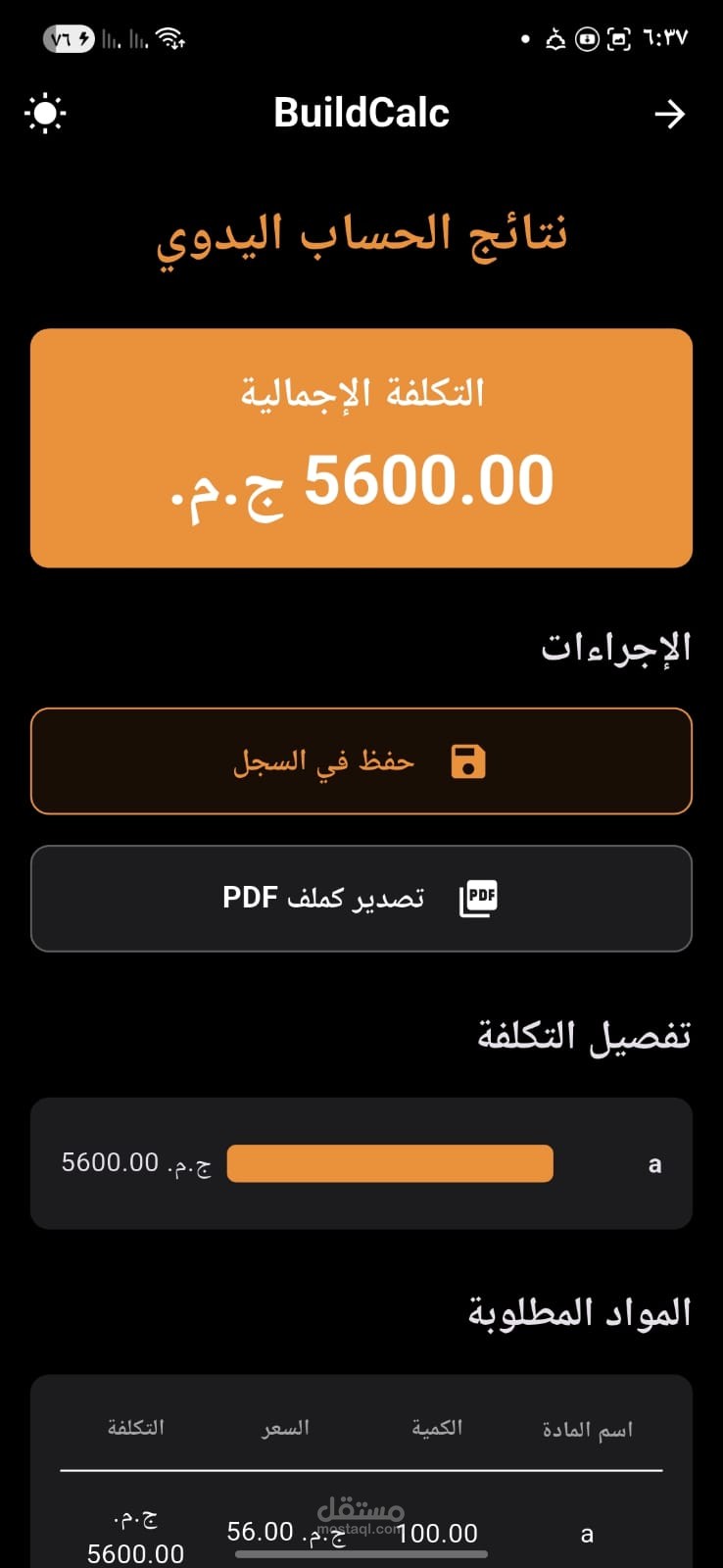
Task: Go back using the top-right arrow
Action: [x=669, y=115]
